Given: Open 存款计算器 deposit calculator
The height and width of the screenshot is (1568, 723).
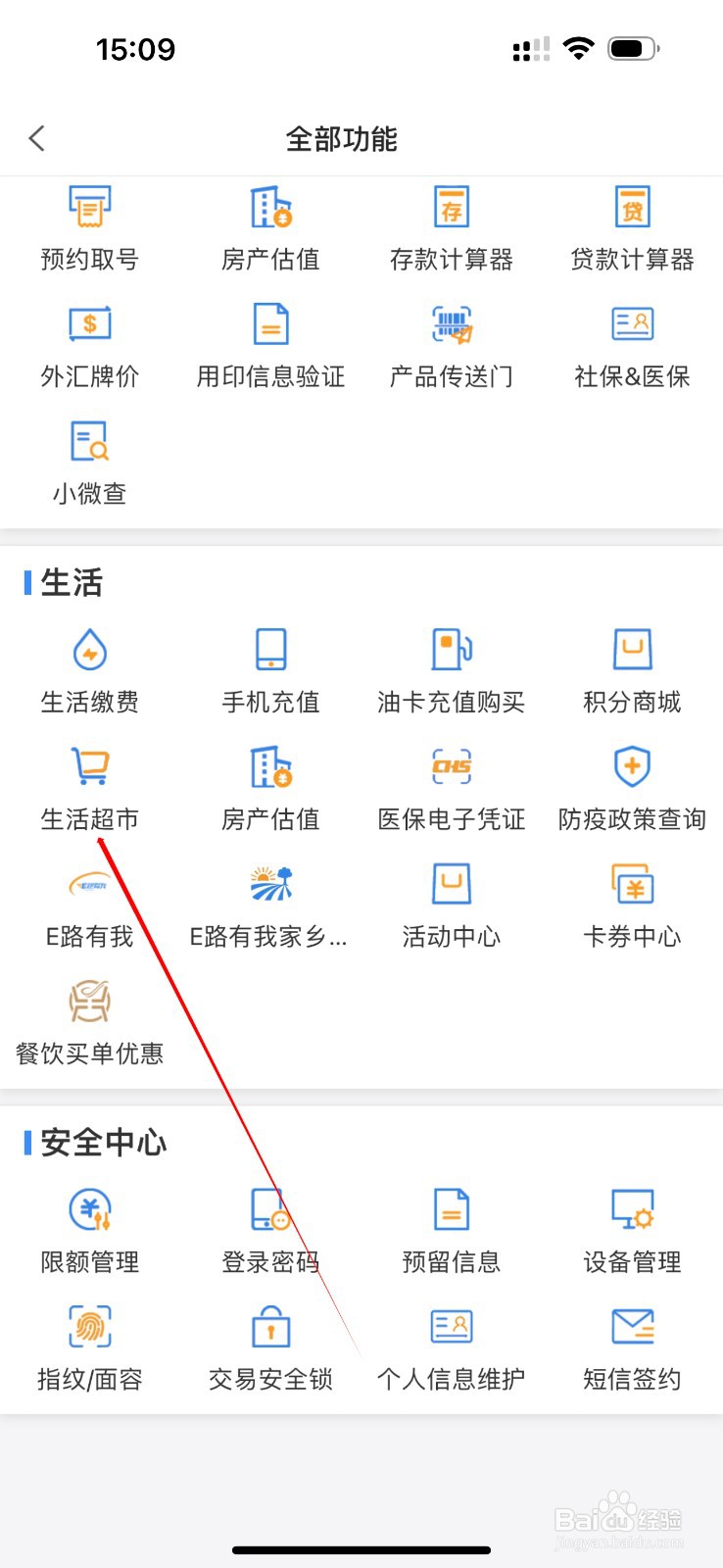Looking at the screenshot, I should click(x=451, y=225).
